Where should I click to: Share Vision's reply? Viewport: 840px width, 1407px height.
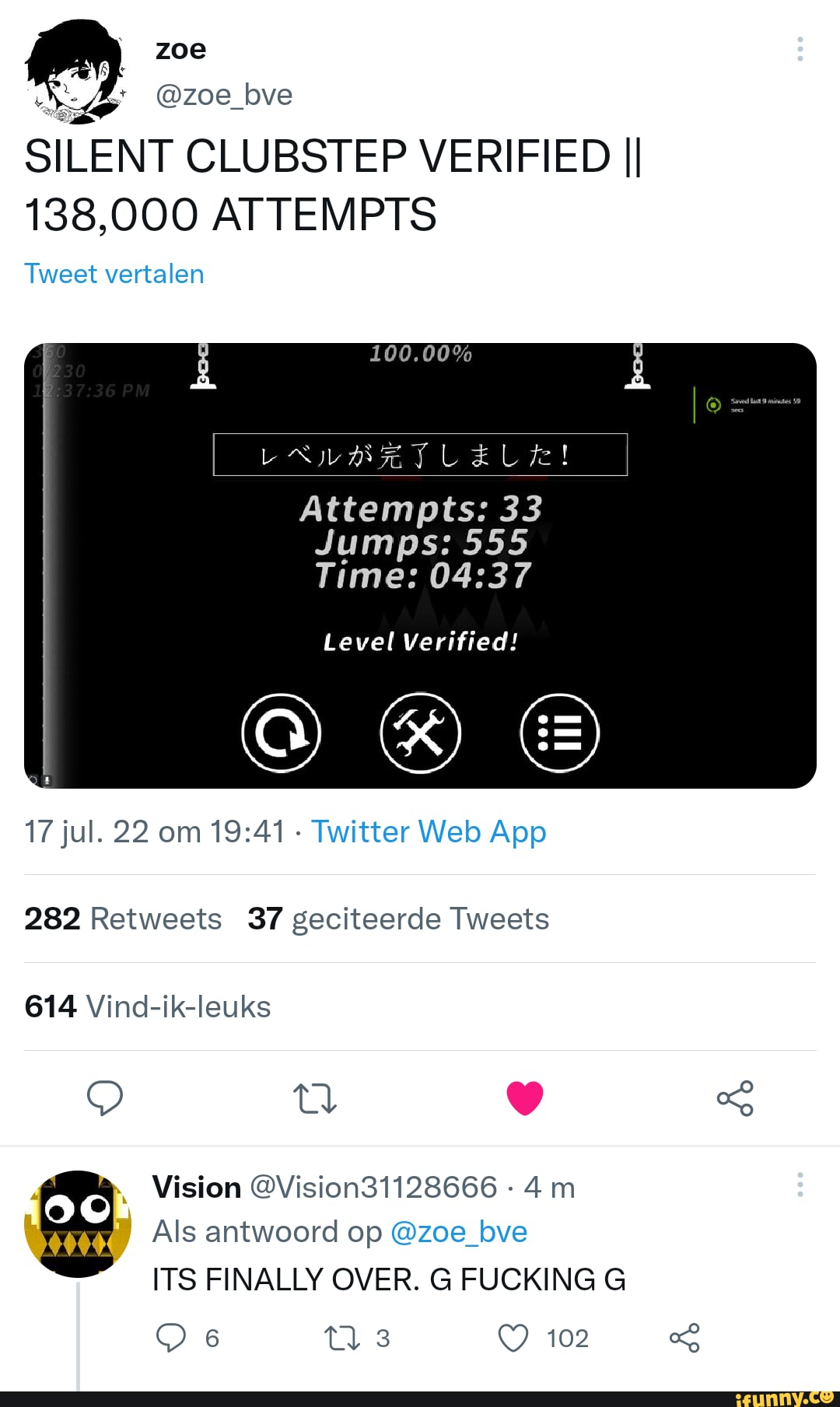(x=684, y=1338)
